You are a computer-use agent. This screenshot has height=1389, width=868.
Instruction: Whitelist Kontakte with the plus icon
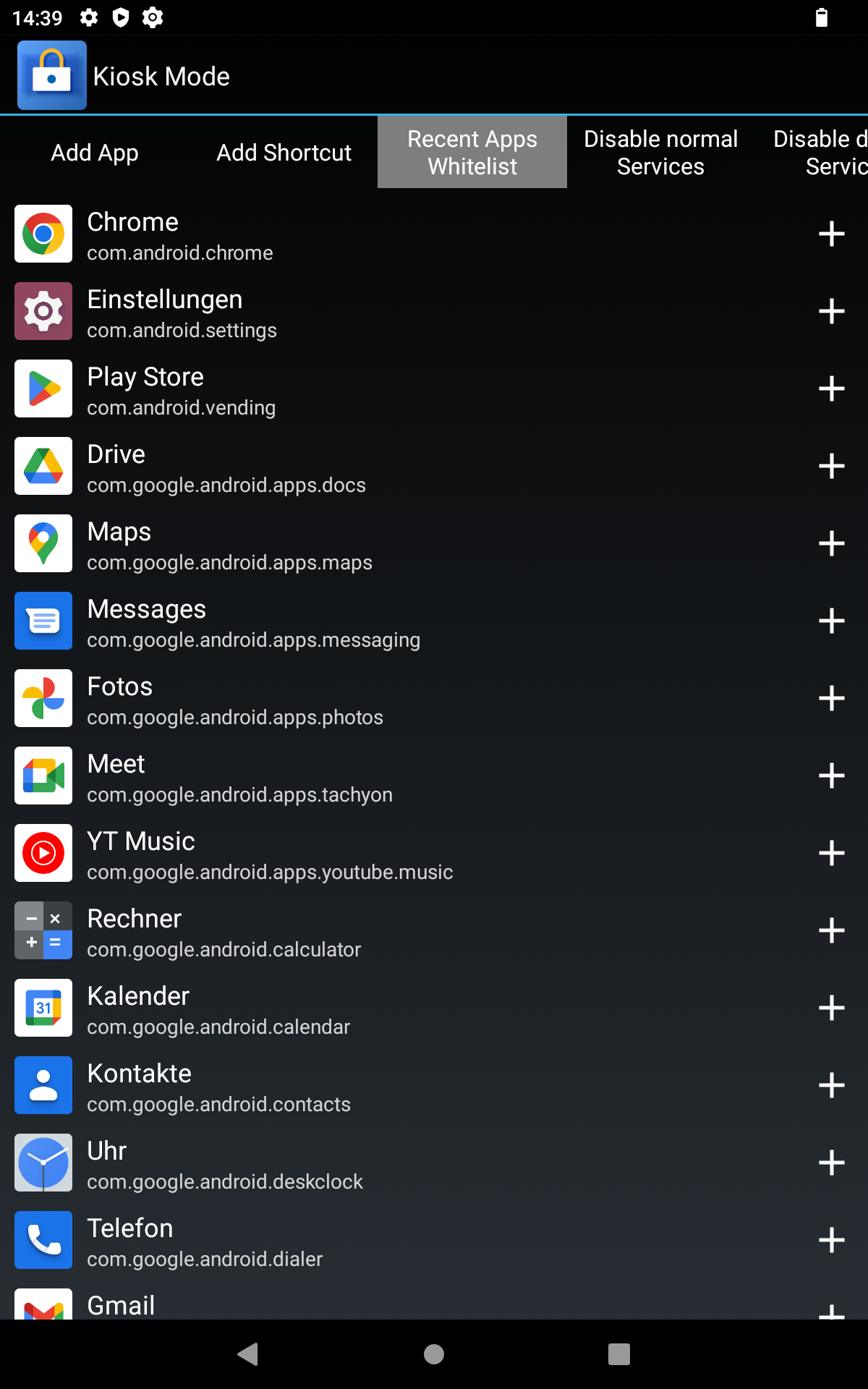(831, 1085)
